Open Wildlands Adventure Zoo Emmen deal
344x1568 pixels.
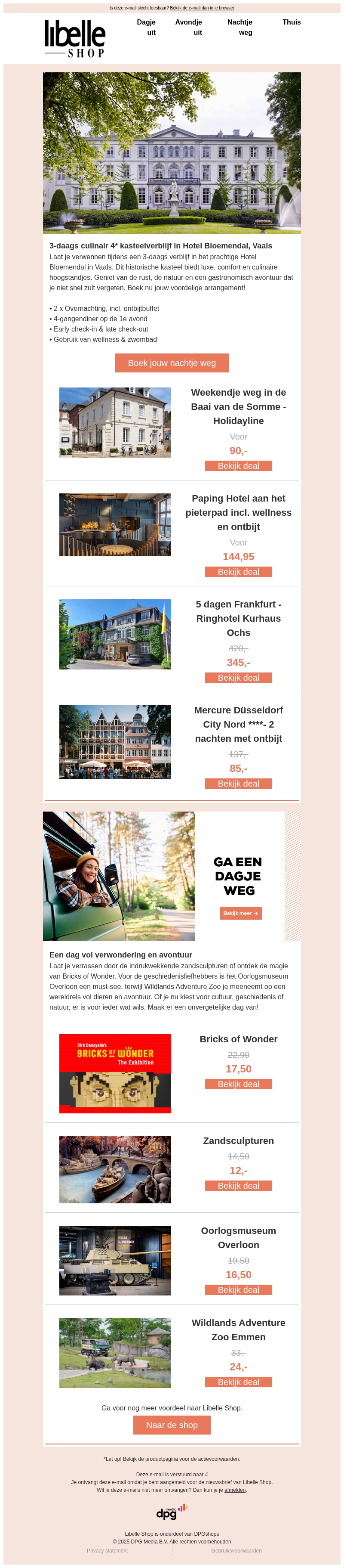(238, 1382)
